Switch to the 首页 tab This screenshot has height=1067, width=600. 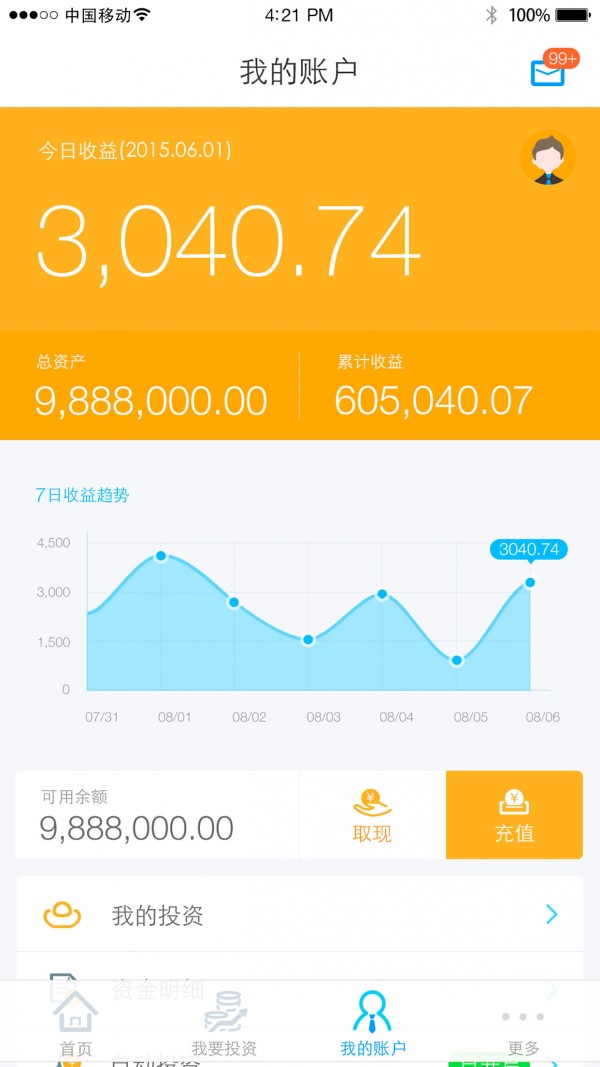[75, 1023]
